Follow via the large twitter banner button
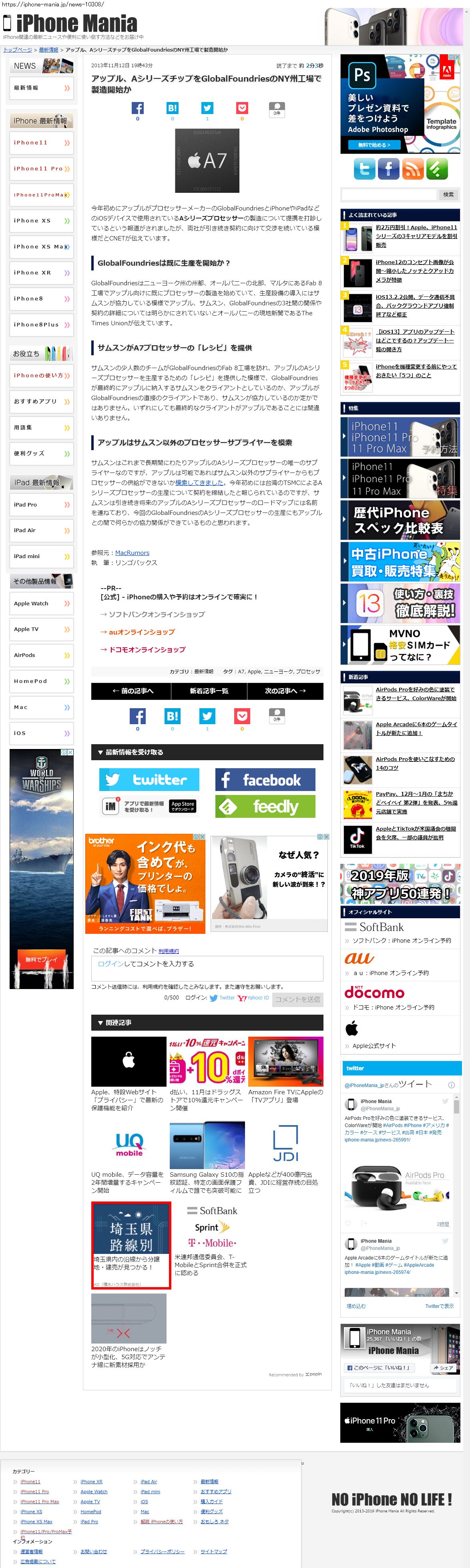Screen dimensions: 470x1568 (x=149, y=779)
